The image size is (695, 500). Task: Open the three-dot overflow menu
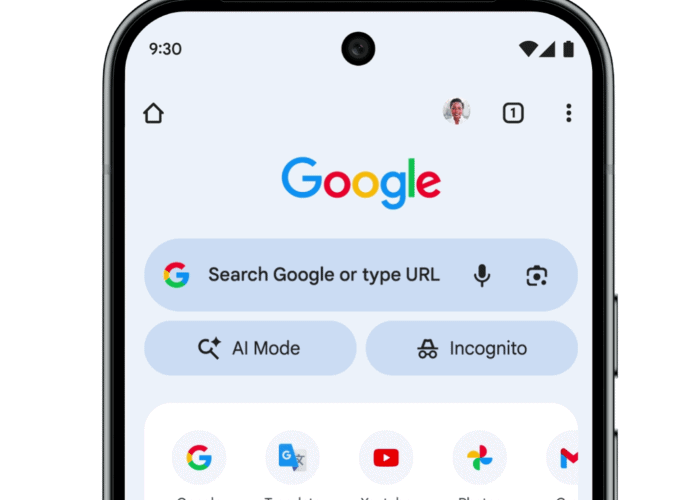(x=568, y=113)
